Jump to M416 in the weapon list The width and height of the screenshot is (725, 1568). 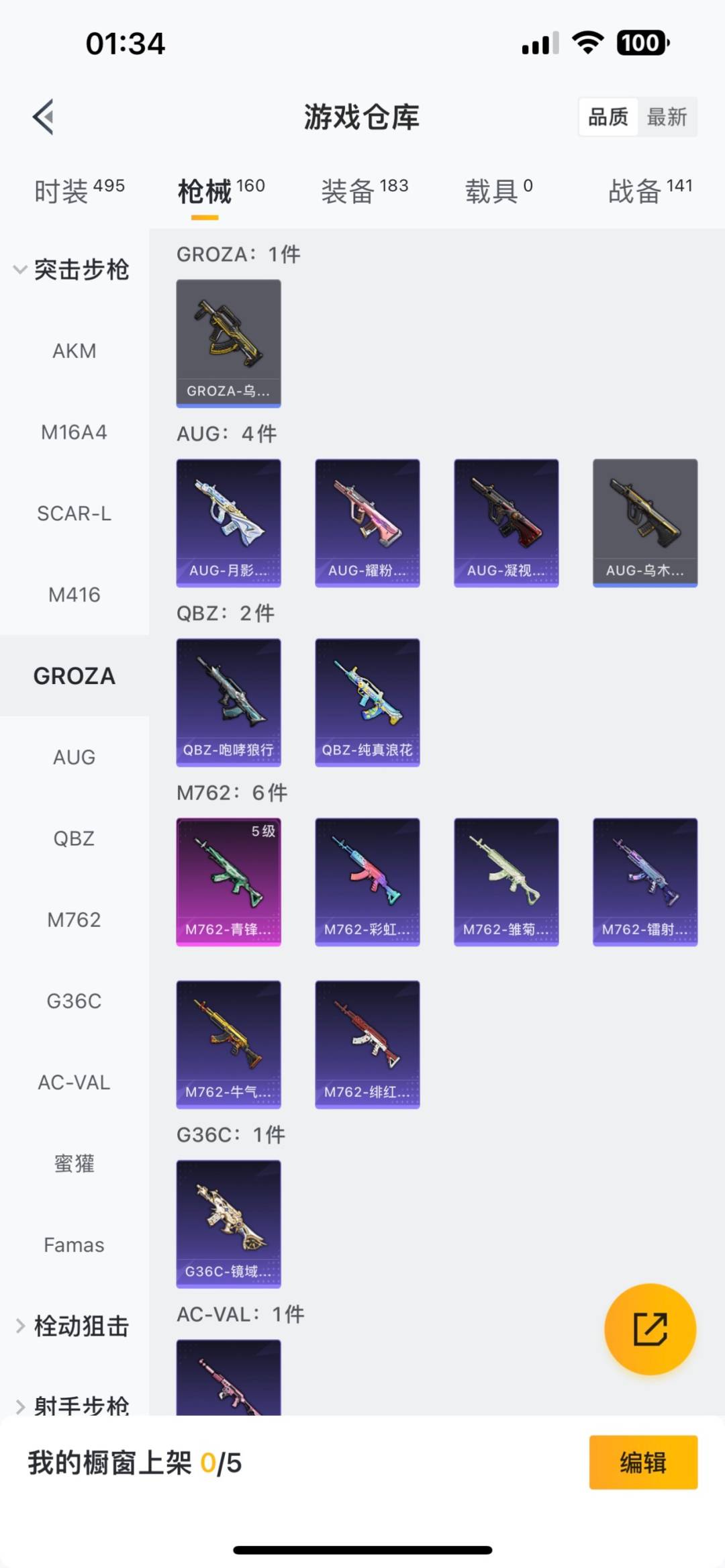(75, 595)
